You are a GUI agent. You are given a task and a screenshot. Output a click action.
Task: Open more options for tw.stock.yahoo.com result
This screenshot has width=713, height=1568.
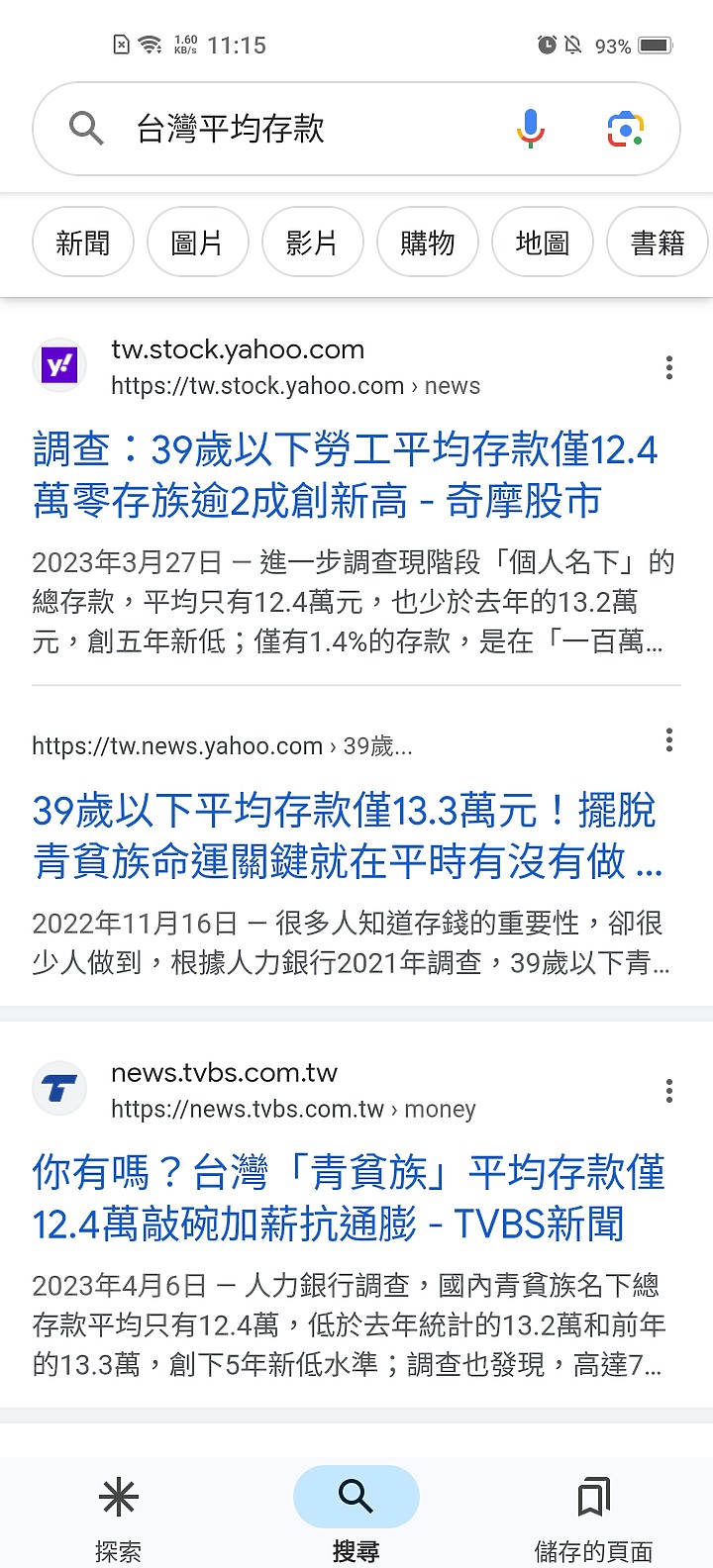[x=669, y=367]
